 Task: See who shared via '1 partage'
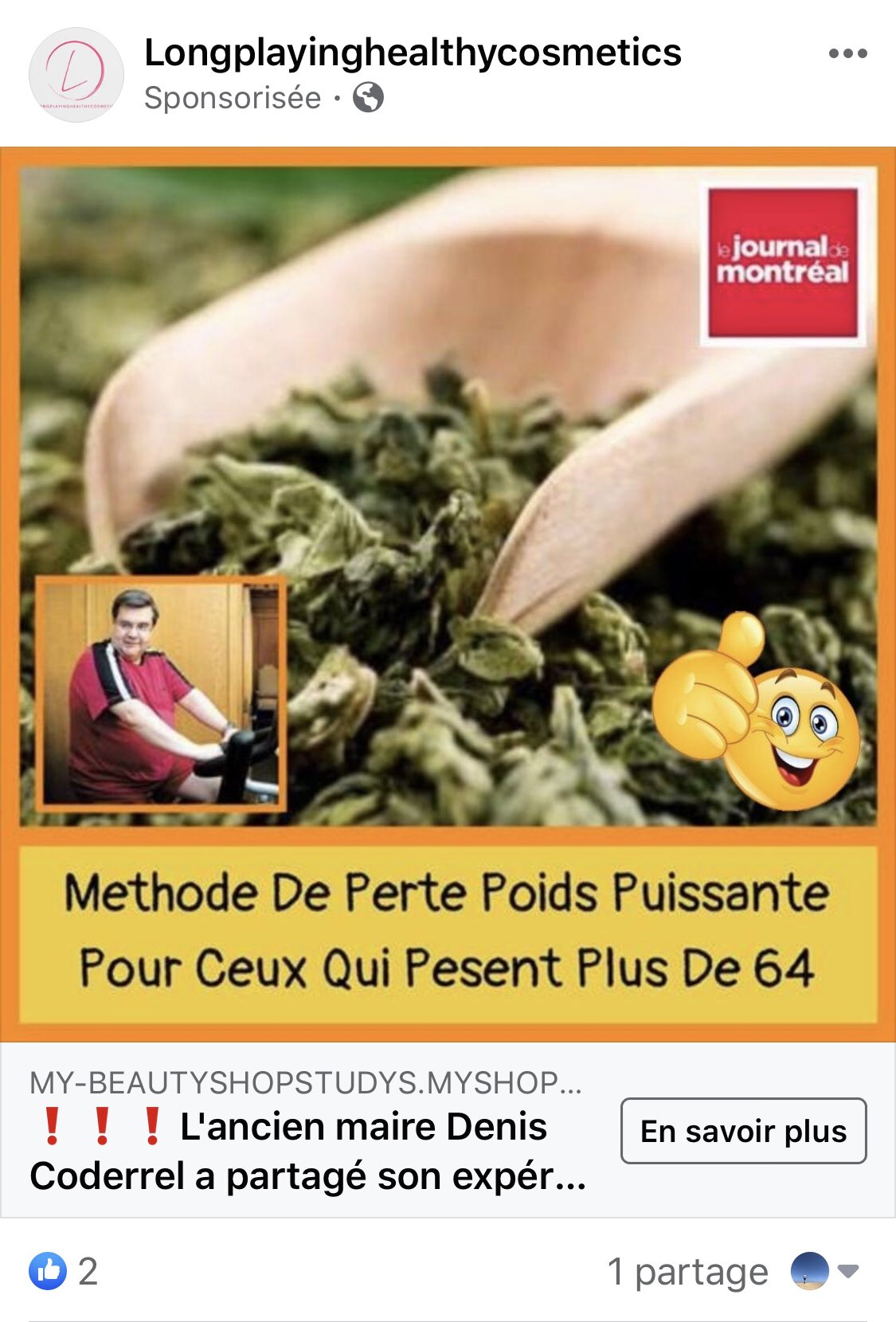pos(687,1272)
